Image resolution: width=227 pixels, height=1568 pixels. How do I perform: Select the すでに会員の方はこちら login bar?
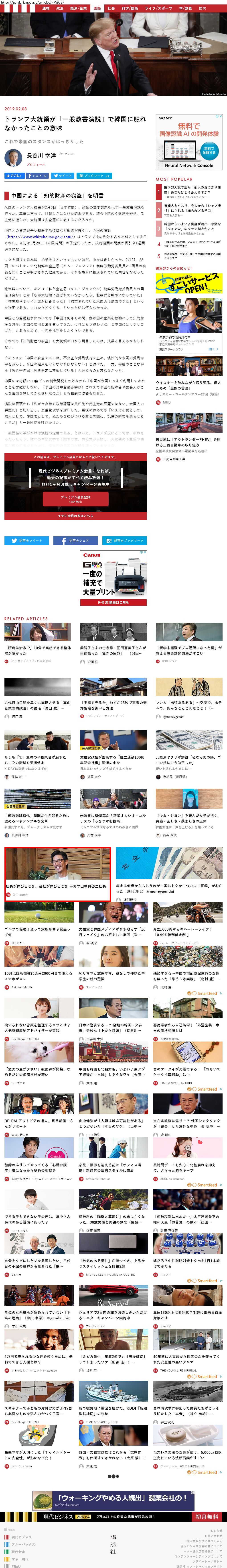[75, 516]
